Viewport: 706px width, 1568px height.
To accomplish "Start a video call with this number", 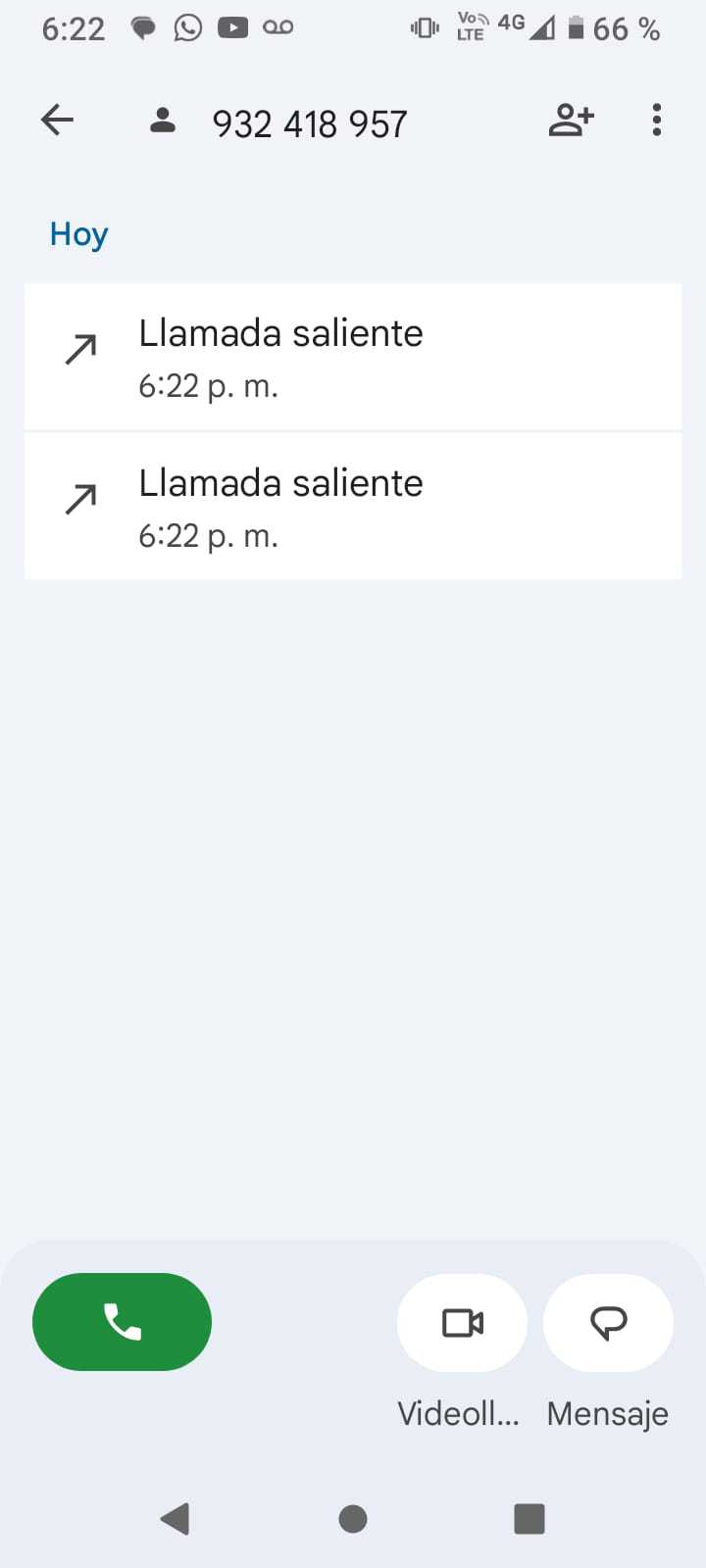I will pos(462,1323).
